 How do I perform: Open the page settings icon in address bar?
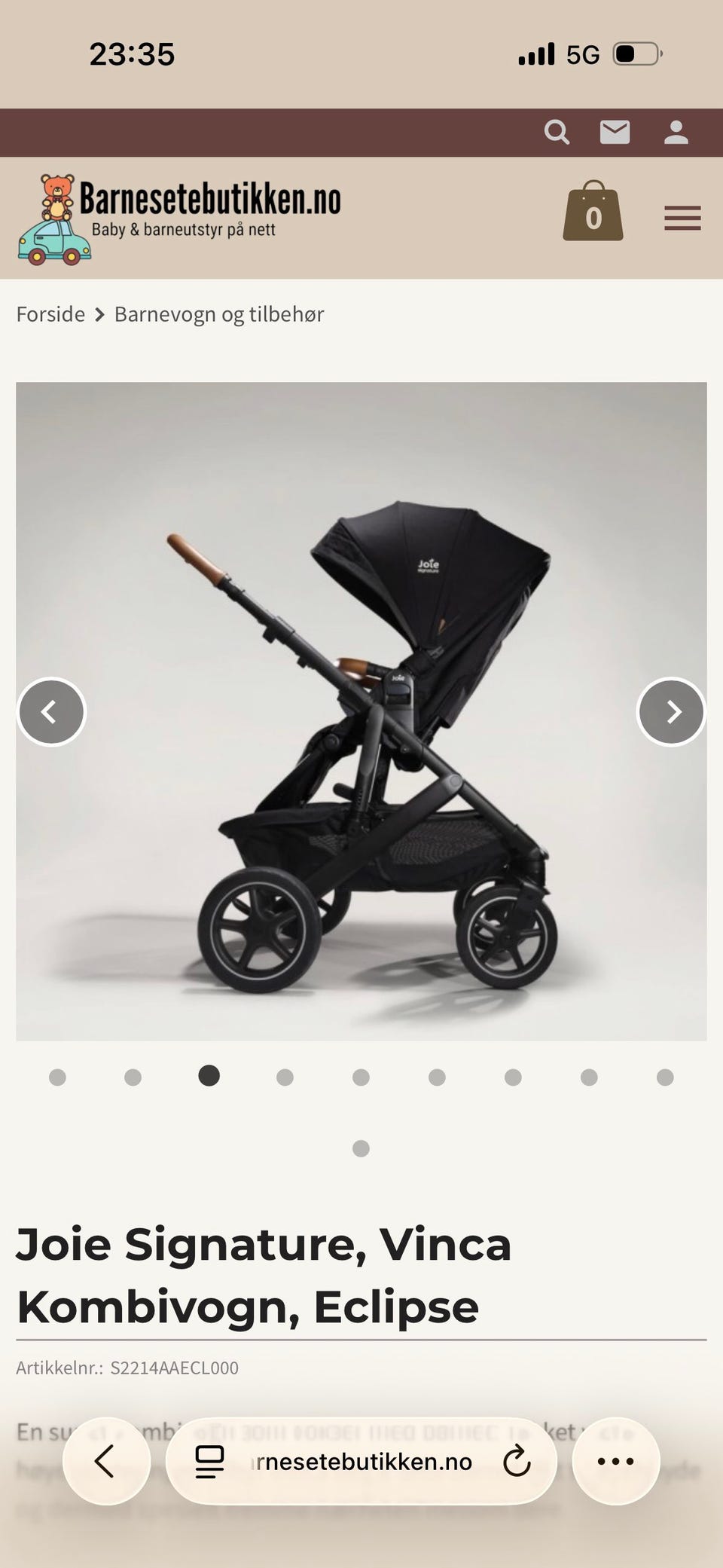pyautogui.click(x=209, y=1462)
